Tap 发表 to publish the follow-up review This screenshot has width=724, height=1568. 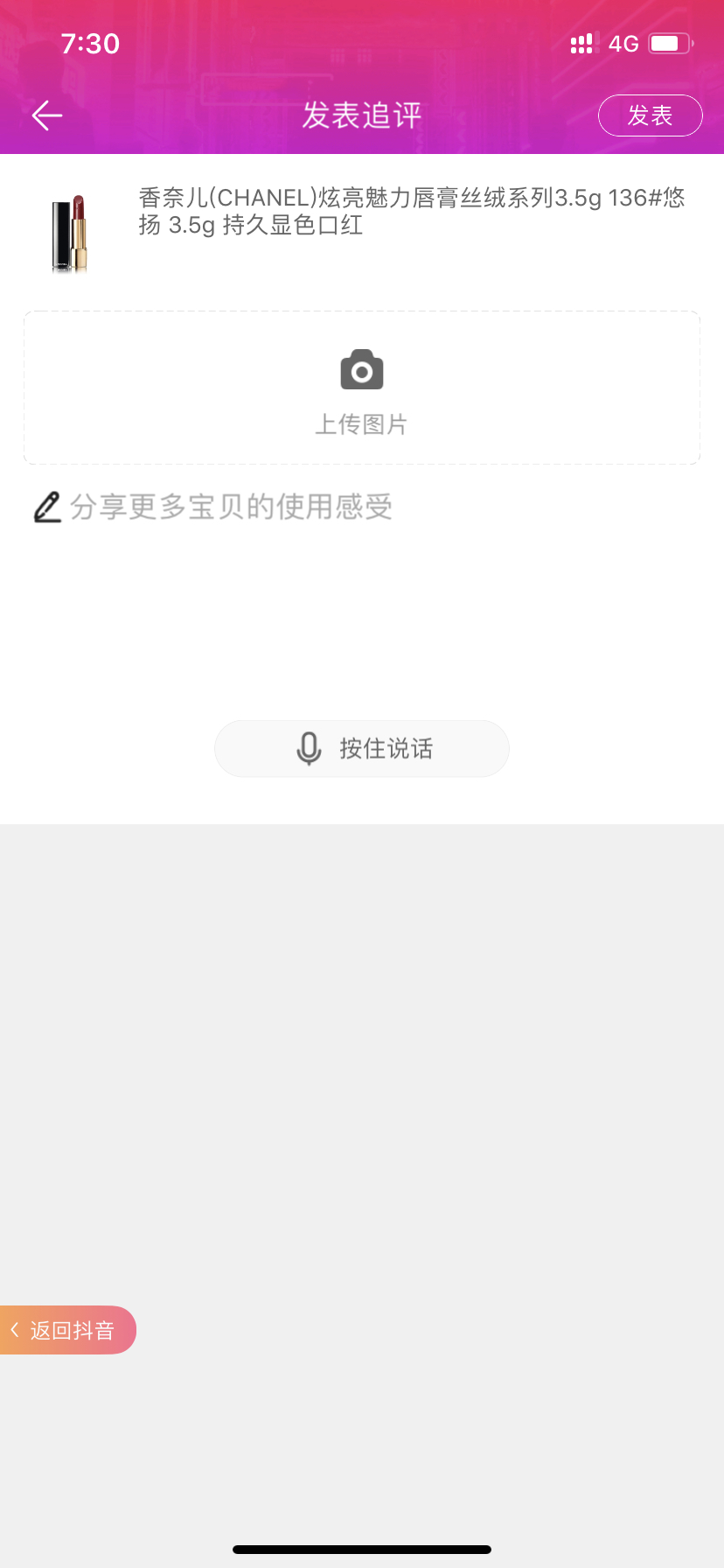coord(650,115)
